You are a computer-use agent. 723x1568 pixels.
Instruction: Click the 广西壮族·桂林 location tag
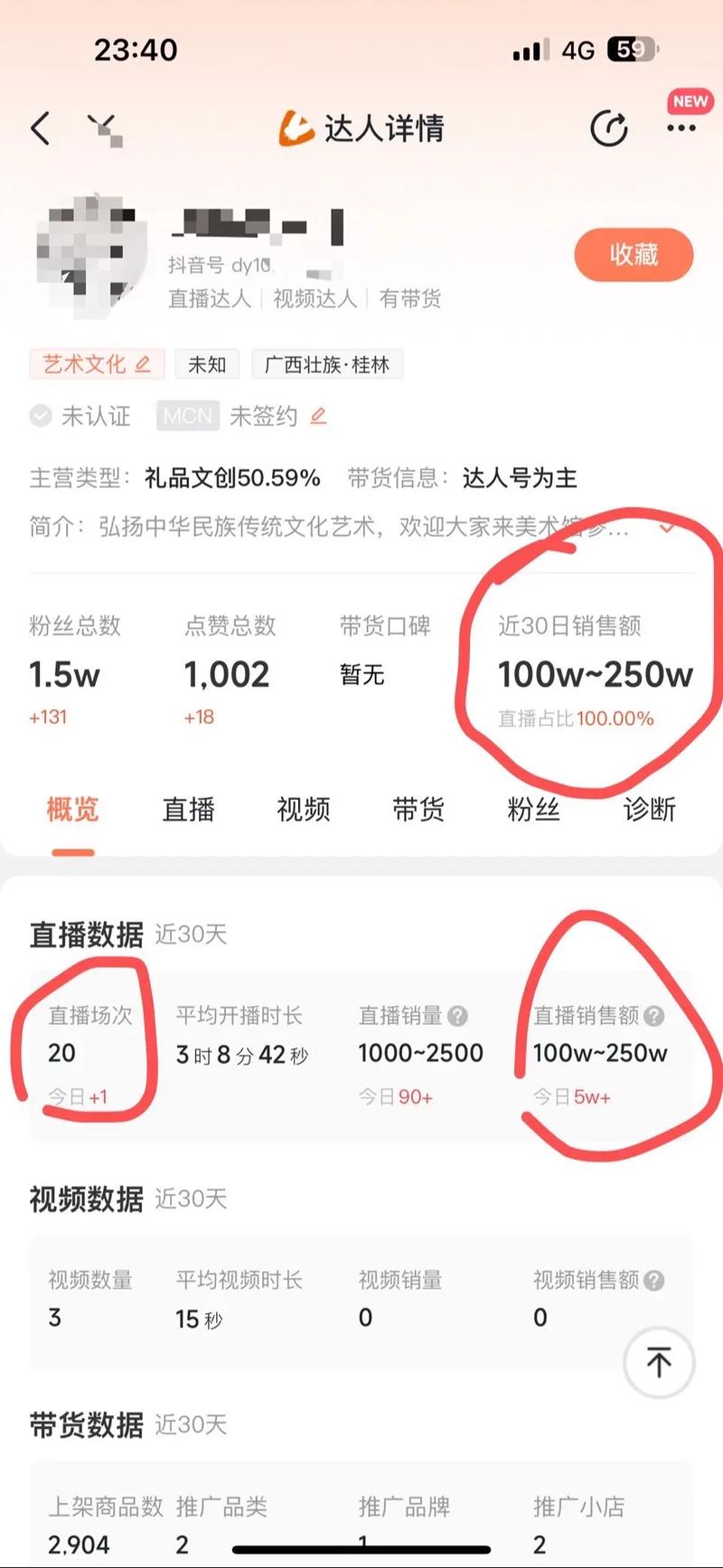(x=326, y=364)
